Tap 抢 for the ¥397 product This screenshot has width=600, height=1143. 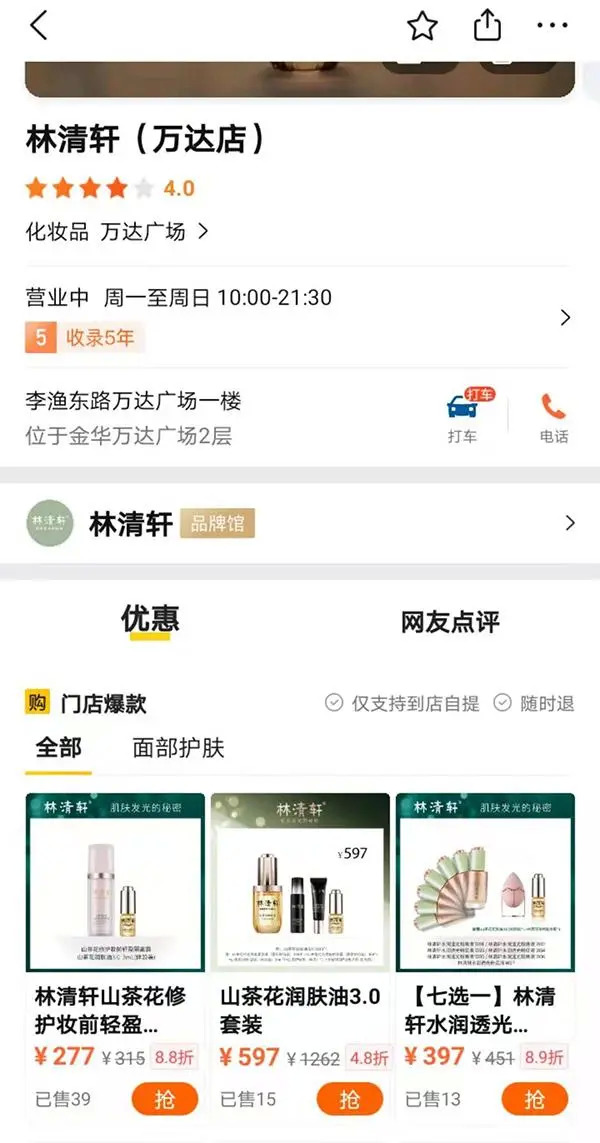coord(535,1100)
